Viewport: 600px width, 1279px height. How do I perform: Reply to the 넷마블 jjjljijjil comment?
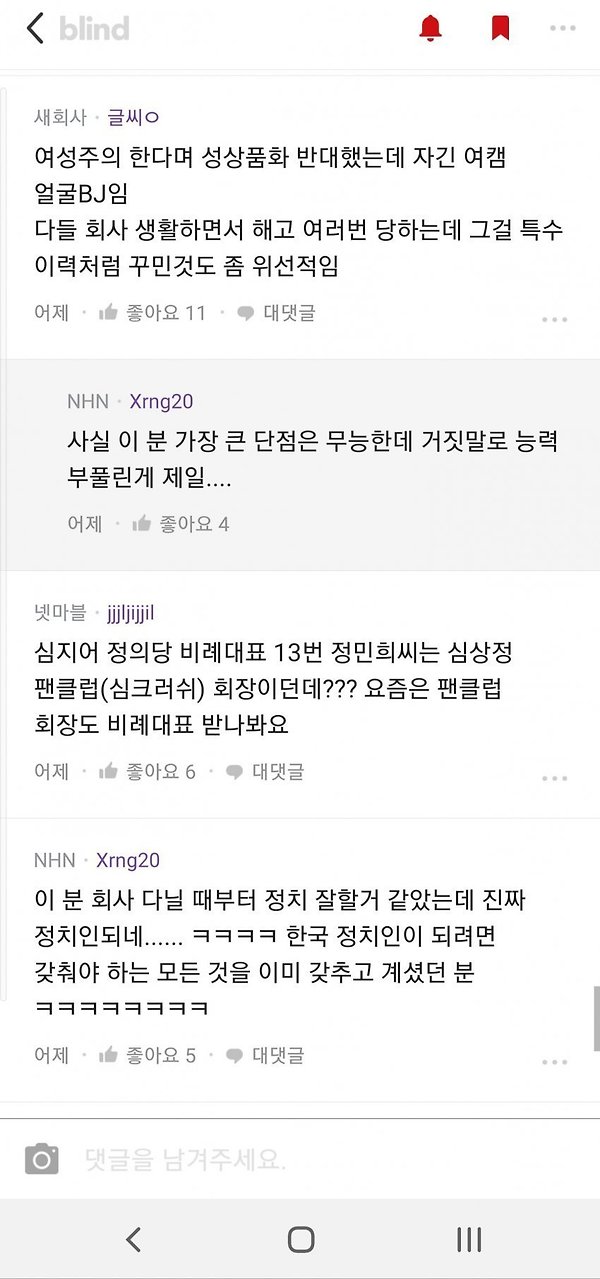point(265,771)
